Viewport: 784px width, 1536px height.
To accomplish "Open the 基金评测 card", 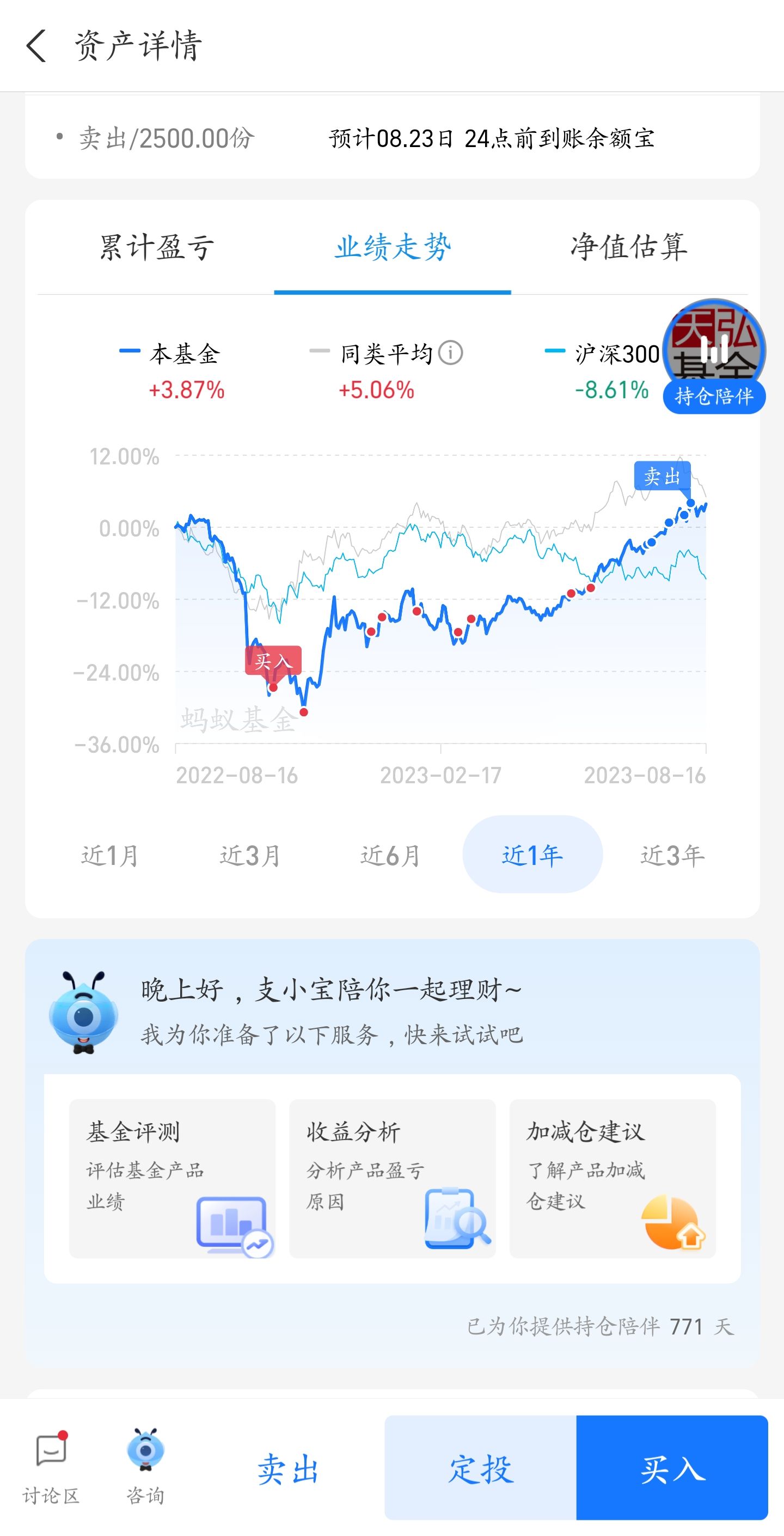I will pos(172,1178).
